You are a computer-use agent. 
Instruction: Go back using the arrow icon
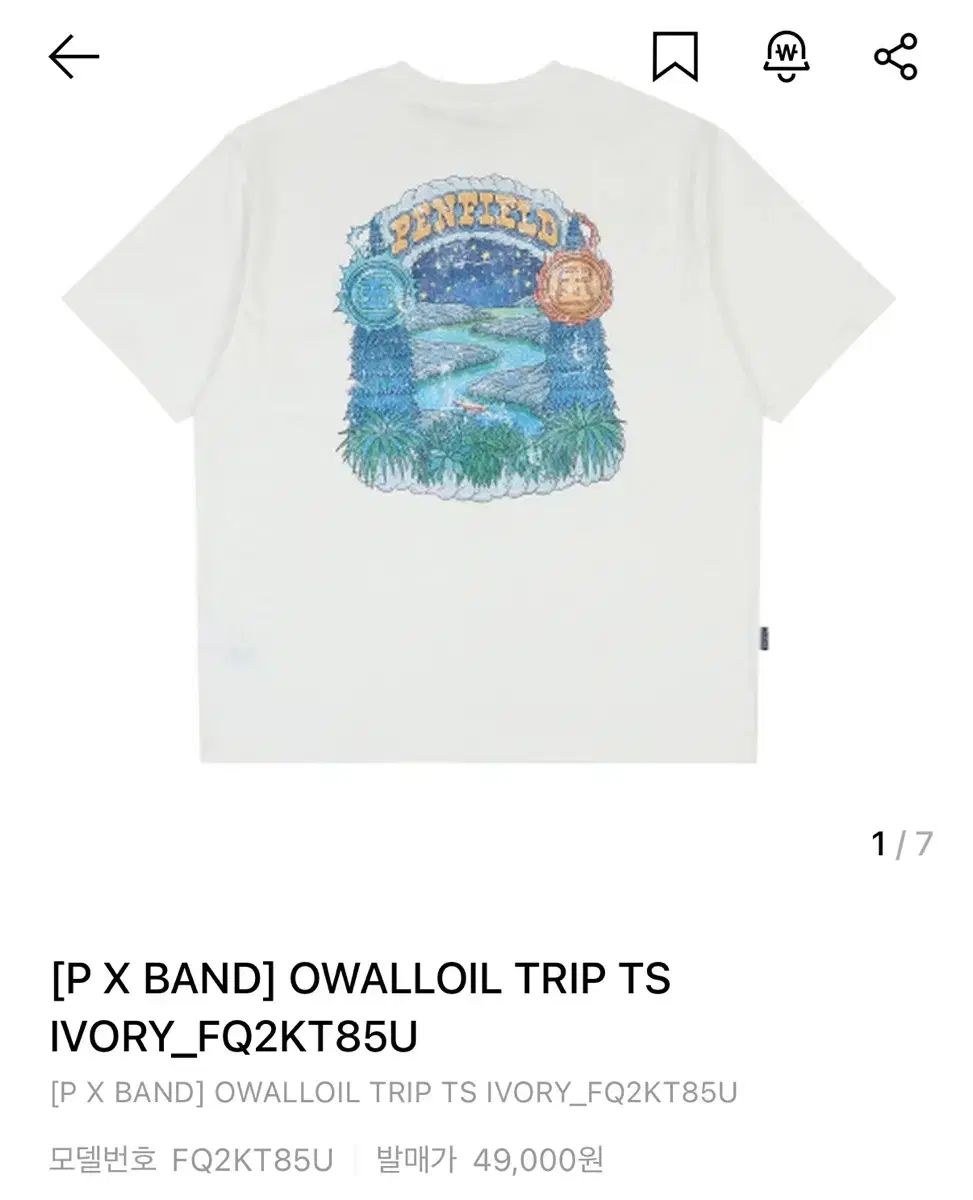(74, 57)
